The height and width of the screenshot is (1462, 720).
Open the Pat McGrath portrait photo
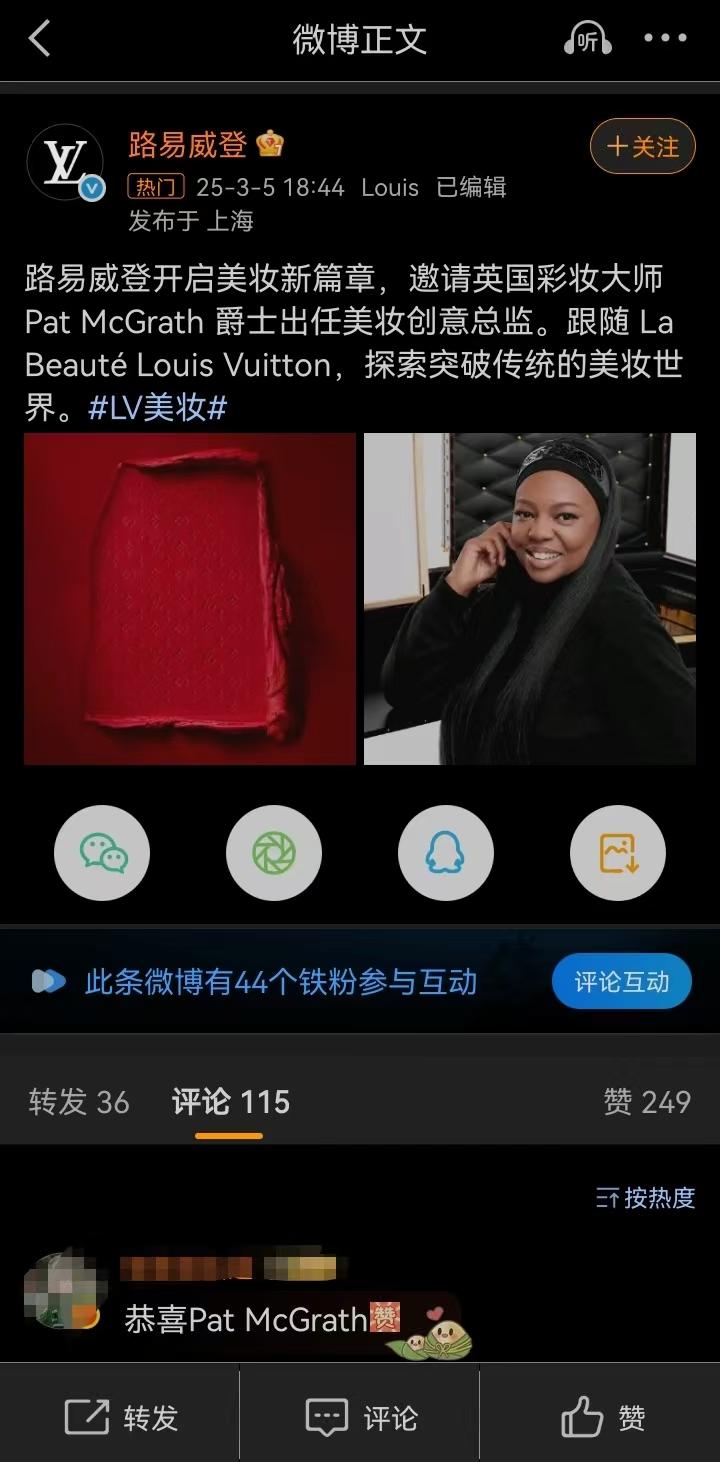530,598
